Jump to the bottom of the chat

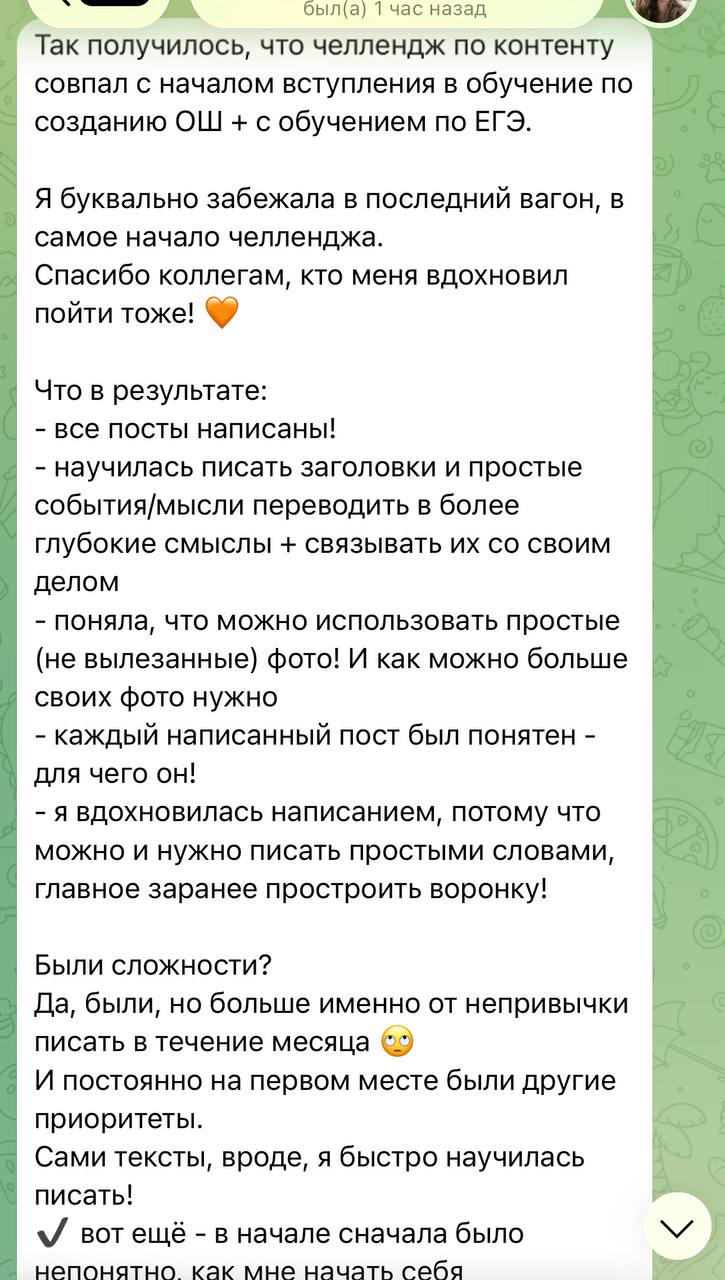point(677,1226)
